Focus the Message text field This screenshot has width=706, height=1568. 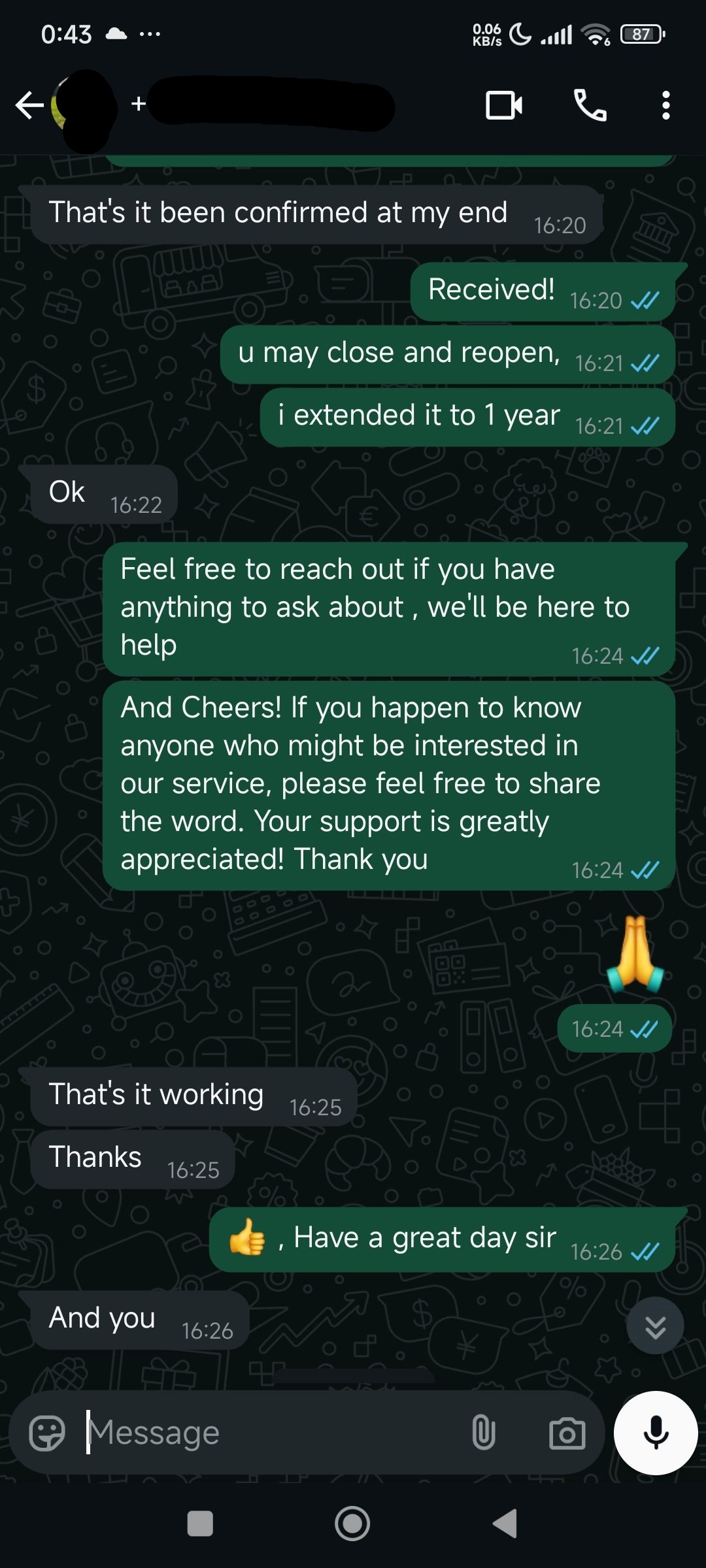[x=275, y=1433]
